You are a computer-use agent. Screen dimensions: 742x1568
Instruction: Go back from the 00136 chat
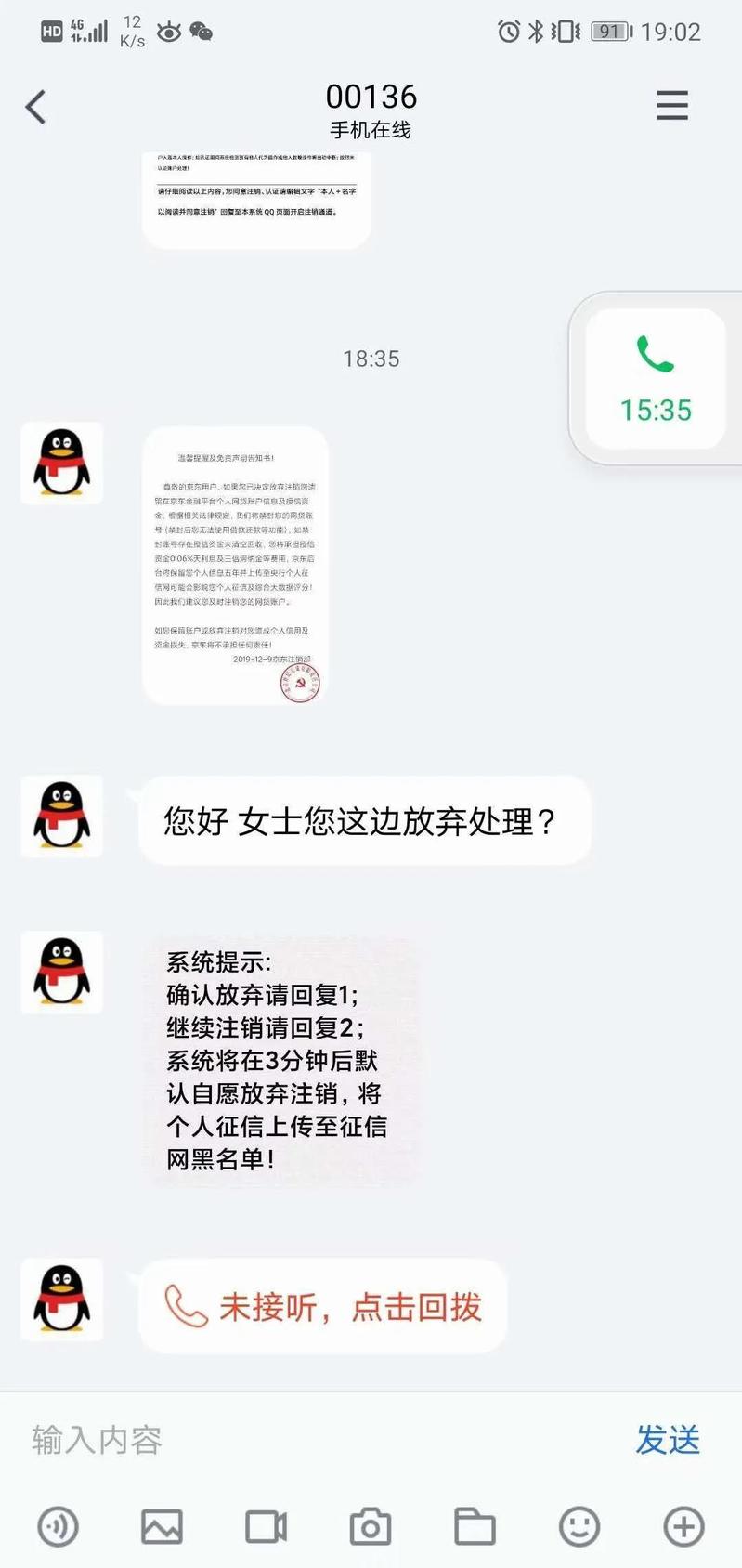(35, 107)
